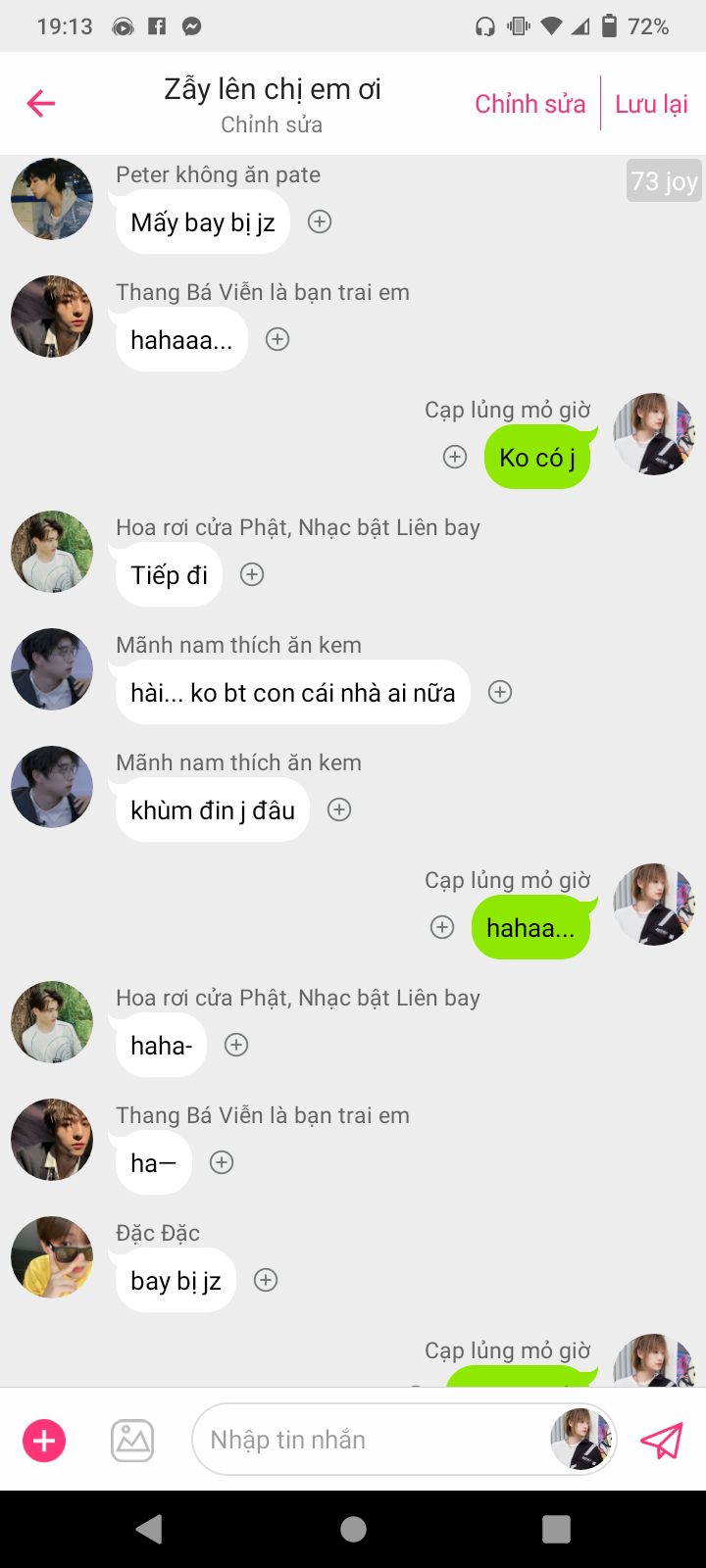Tap the plus beside "Mấy bay bị jz"

click(x=320, y=221)
